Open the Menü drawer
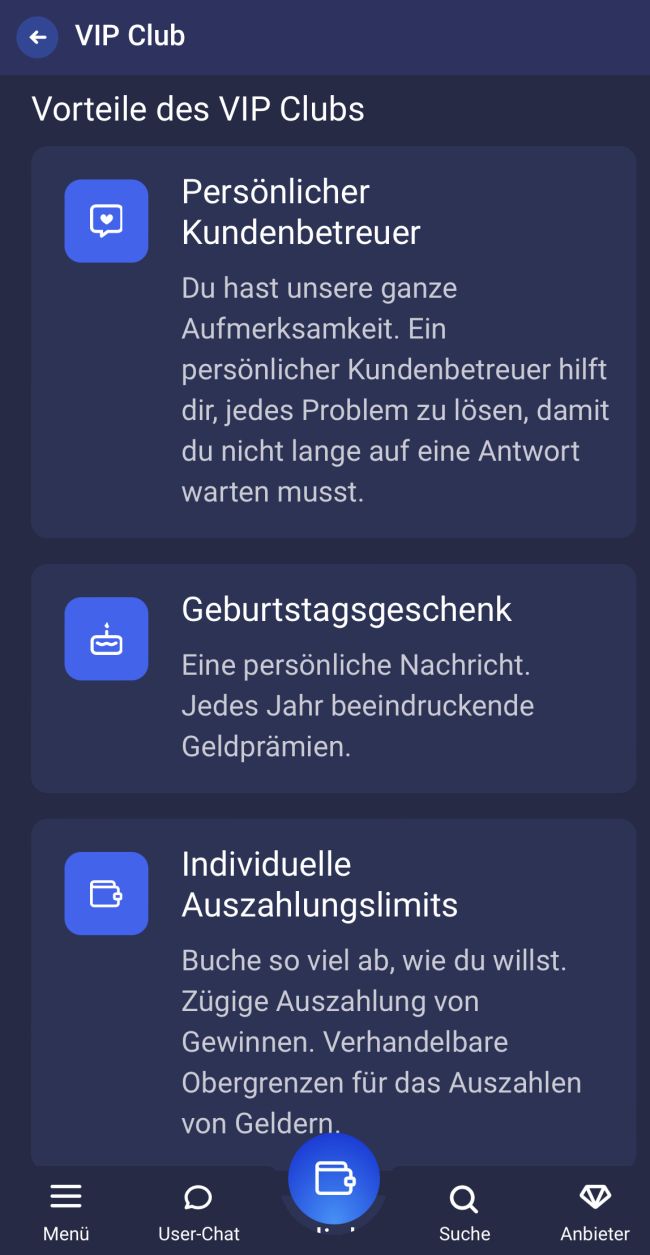This screenshot has height=1255, width=650. [66, 1210]
